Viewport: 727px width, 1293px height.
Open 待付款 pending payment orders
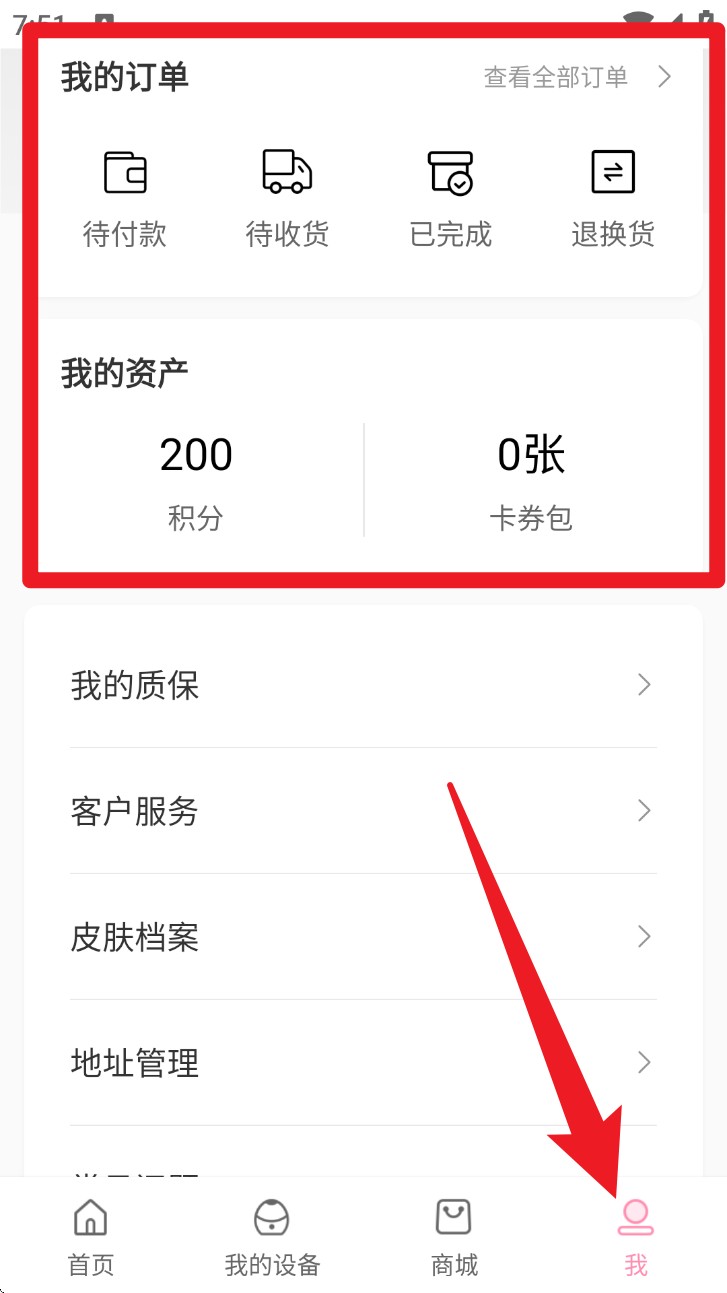tap(125, 198)
